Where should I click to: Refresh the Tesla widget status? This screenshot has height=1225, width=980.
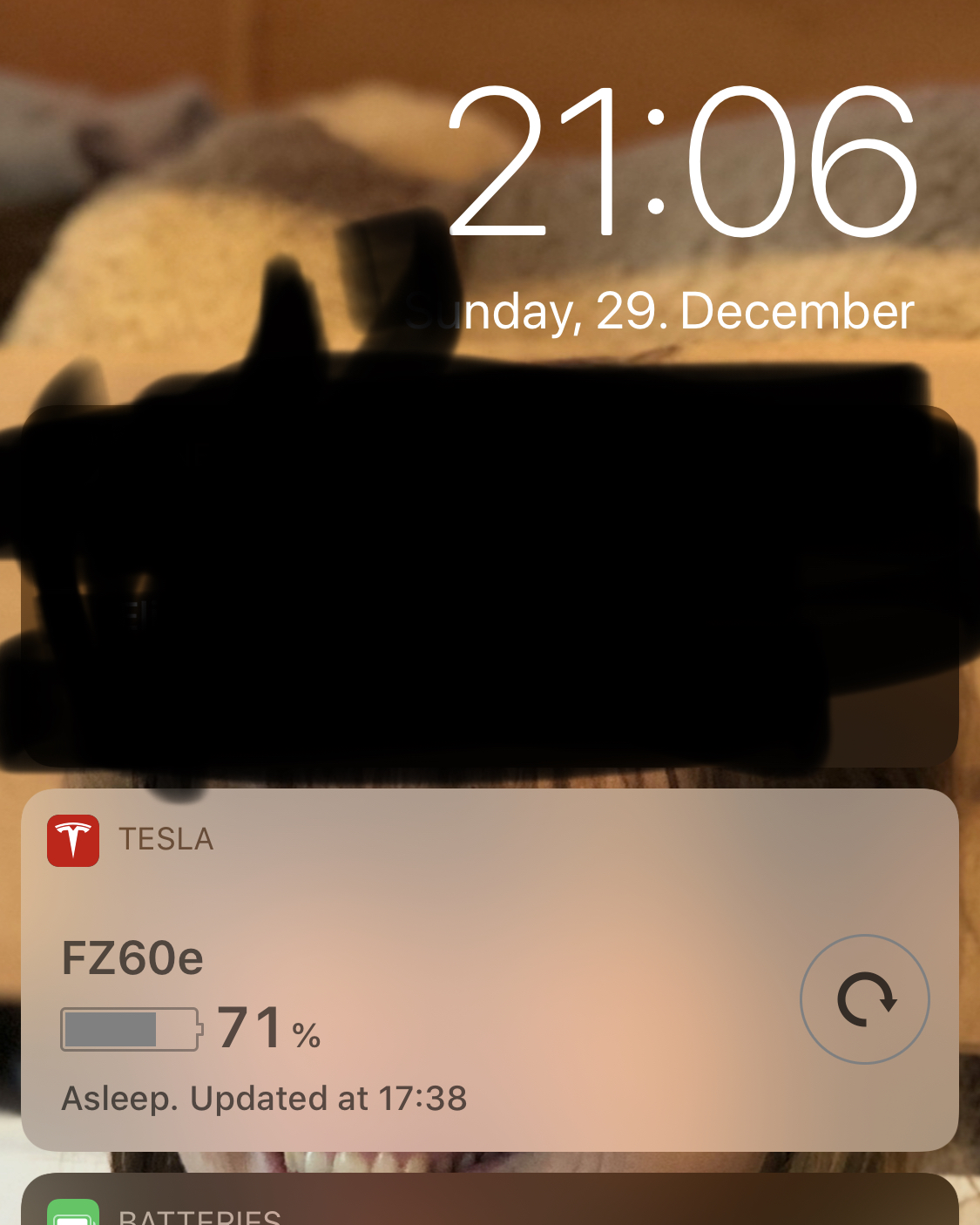[864, 999]
